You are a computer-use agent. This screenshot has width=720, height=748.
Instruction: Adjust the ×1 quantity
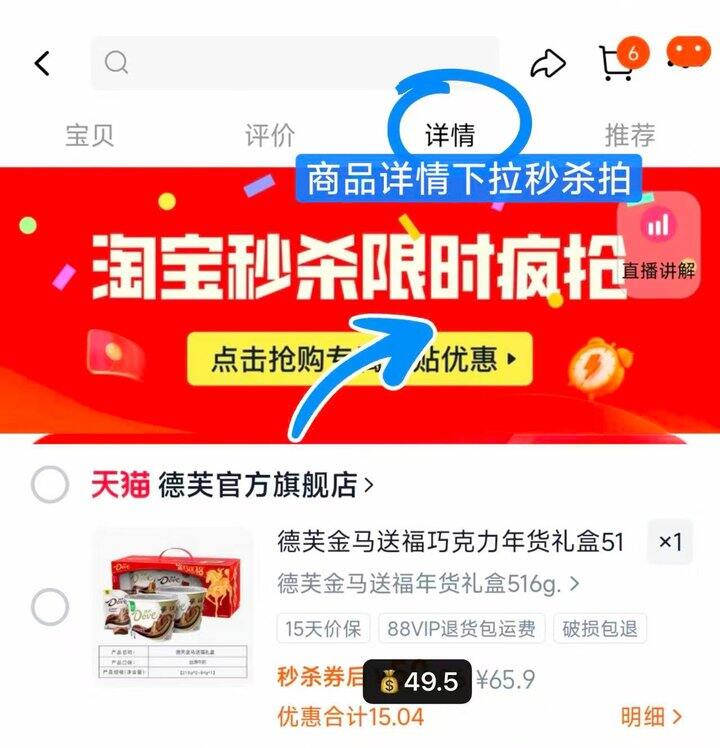coord(670,542)
